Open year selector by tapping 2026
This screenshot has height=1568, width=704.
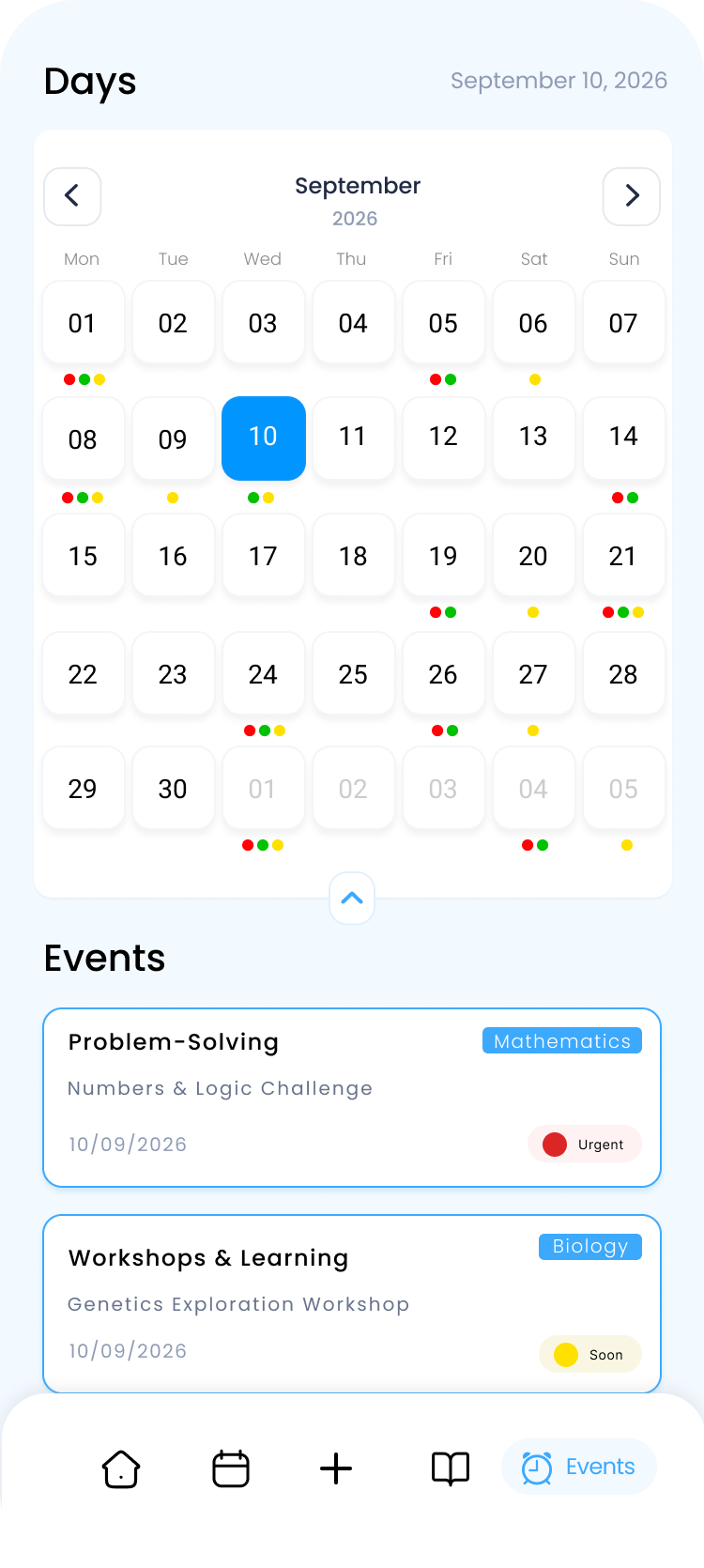354,218
